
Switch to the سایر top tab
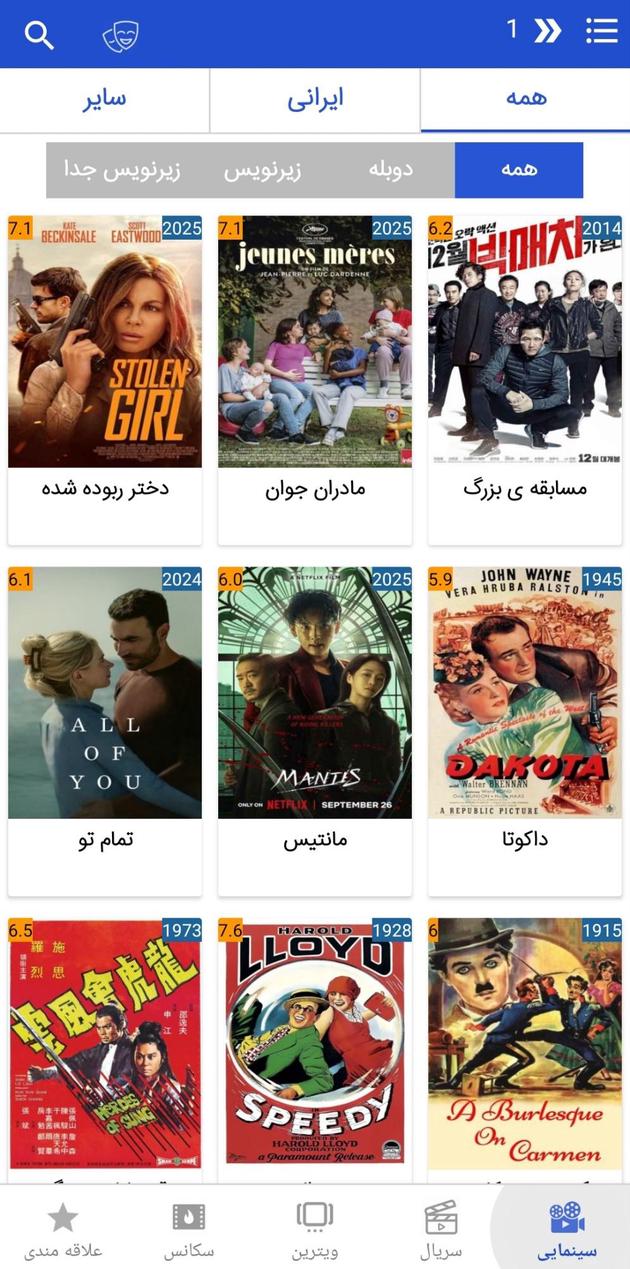pos(104,100)
